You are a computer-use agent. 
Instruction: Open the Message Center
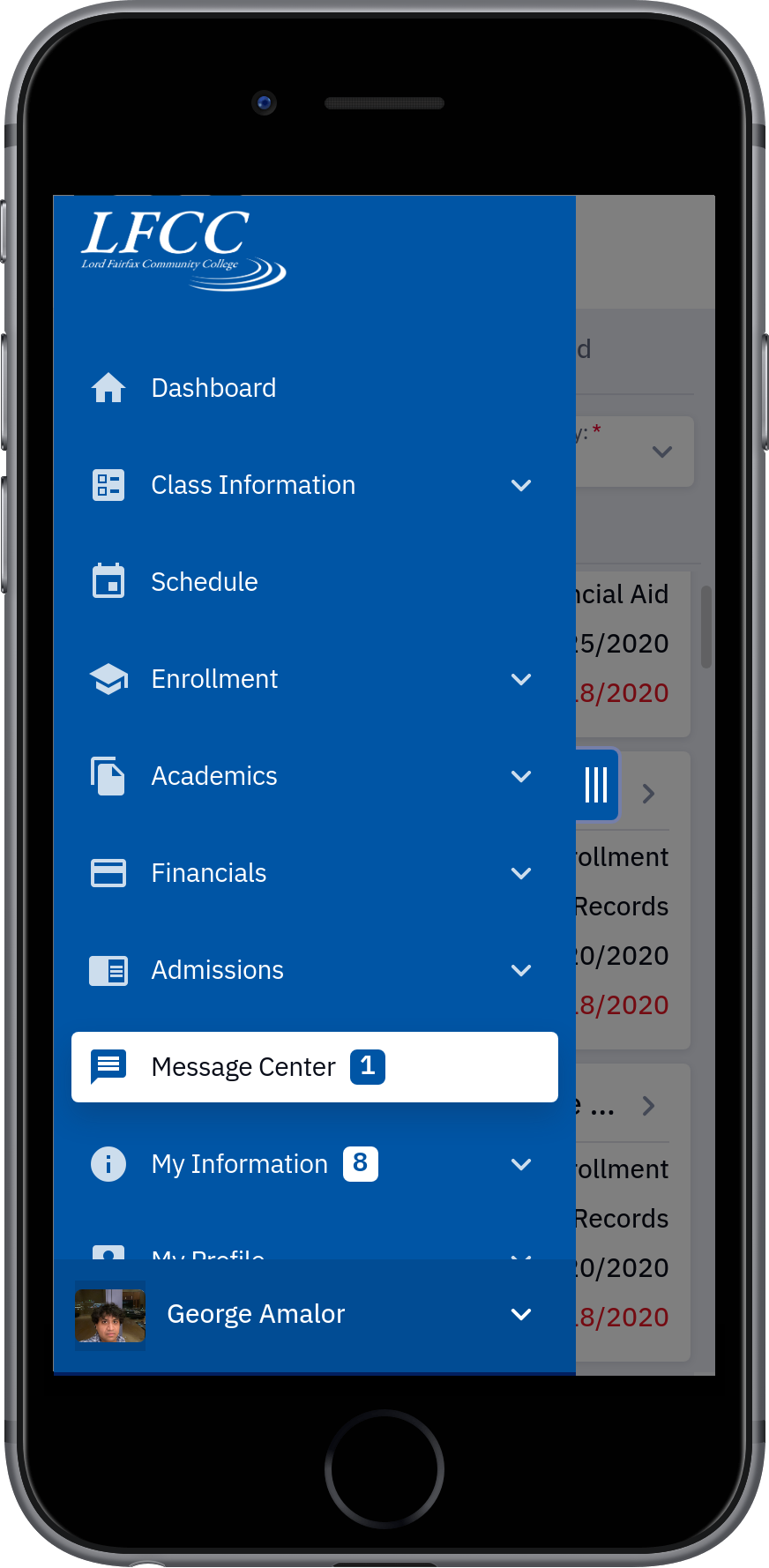click(314, 1067)
